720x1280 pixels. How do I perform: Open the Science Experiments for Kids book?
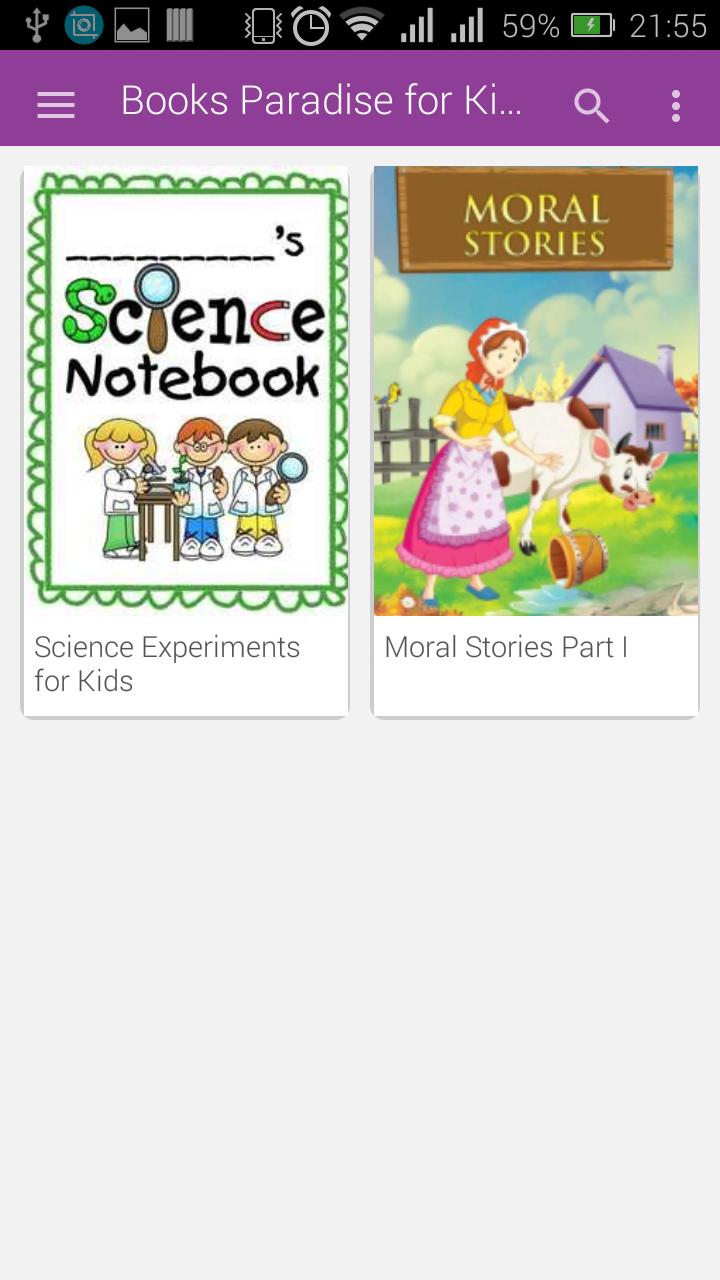(185, 440)
